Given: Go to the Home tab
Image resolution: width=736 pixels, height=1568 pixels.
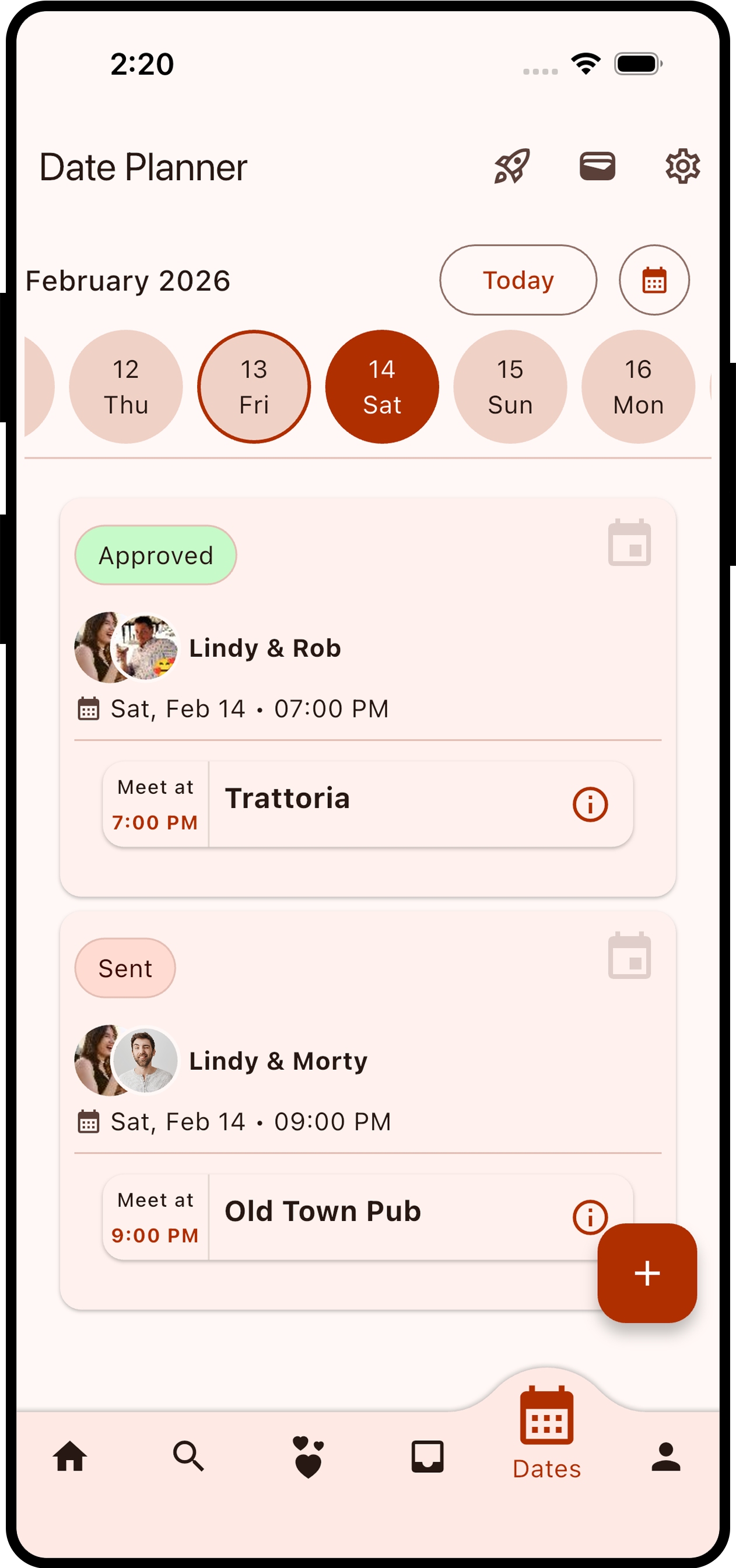Looking at the screenshot, I should pos(70,1457).
